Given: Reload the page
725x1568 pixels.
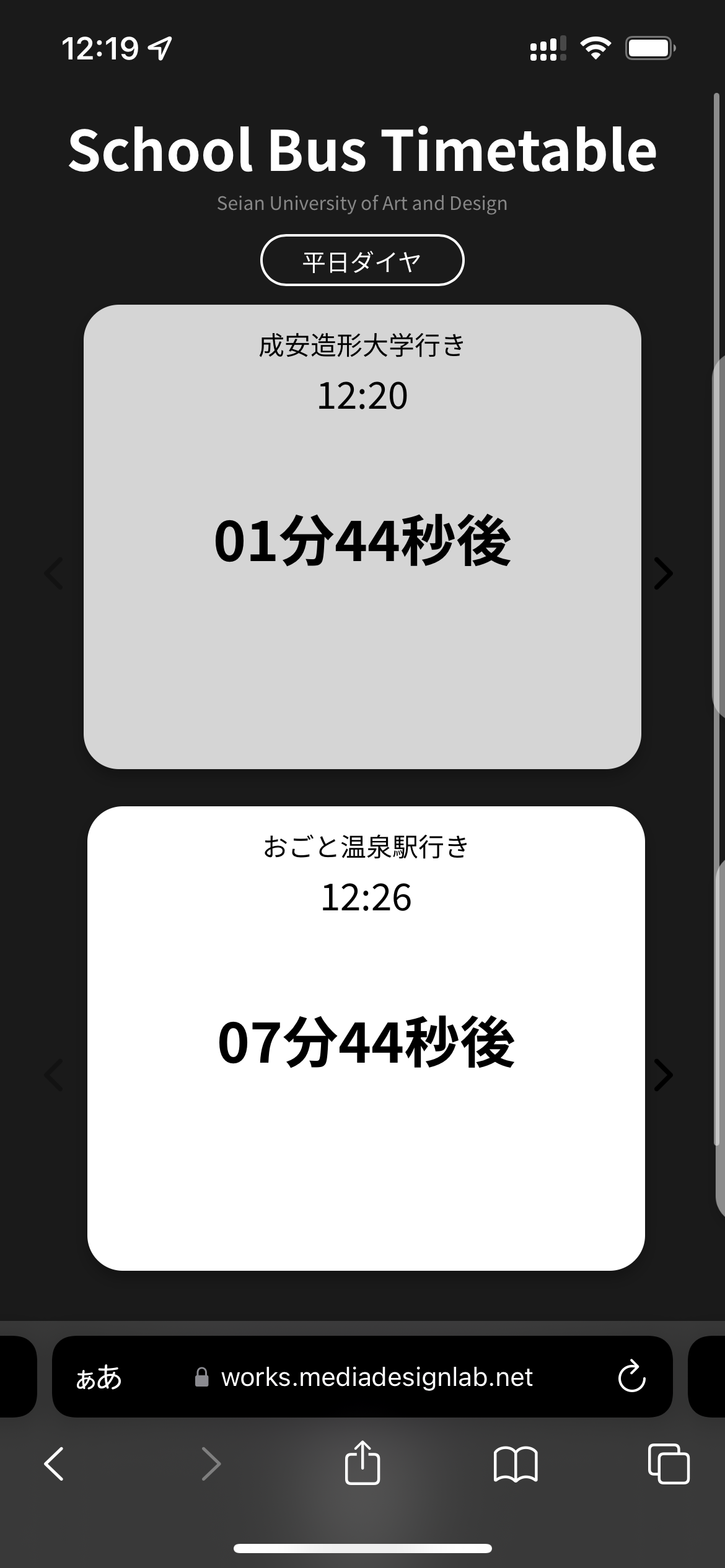Looking at the screenshot, I should point(631,1377).
